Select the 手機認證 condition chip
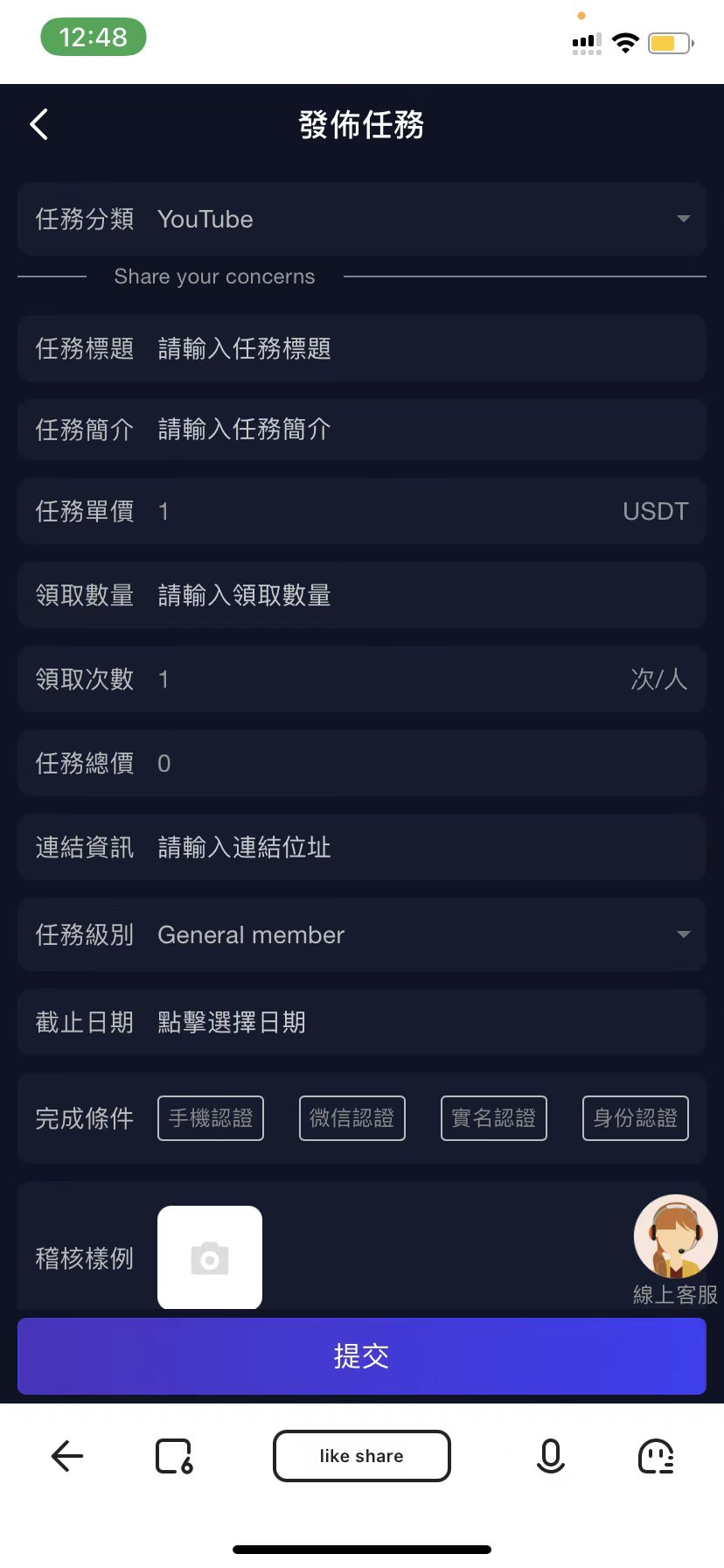724x1568 pixels. [211, 1118]
